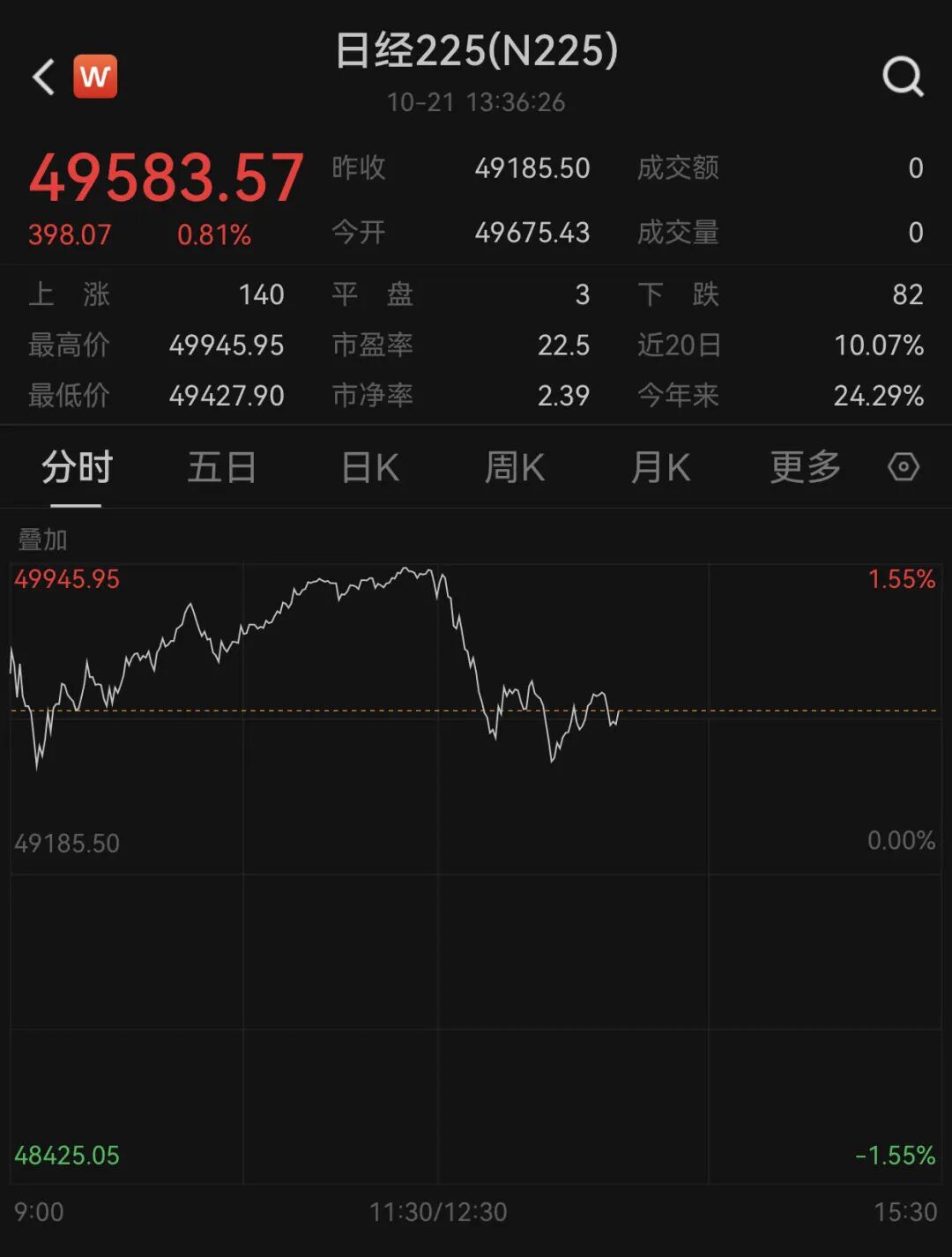Viewport: 952px width, 1257px height.
Task: Switch to 月K monthly candlestick chart
Action: click(660, 467)
